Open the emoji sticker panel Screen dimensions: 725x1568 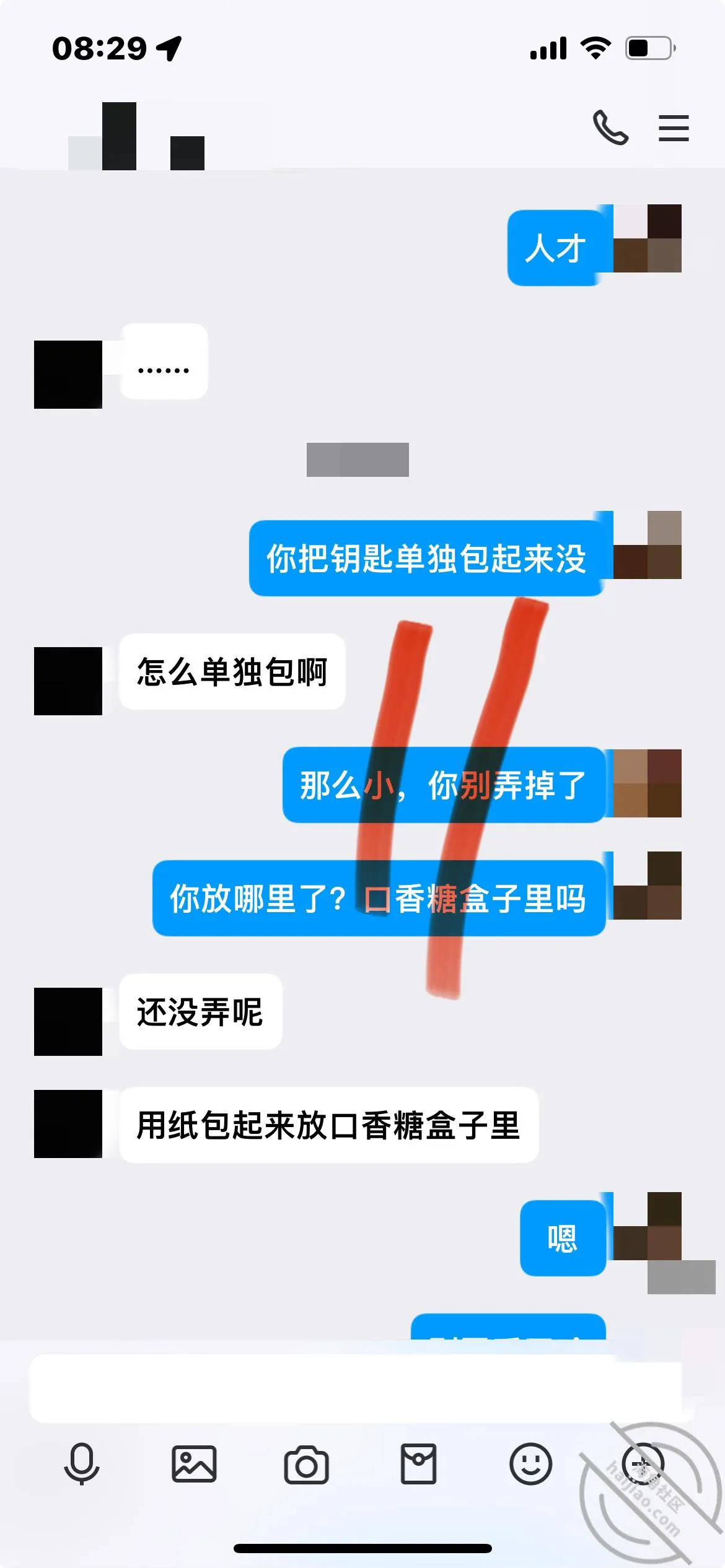pyautogui.click(x=530, y=1464)
